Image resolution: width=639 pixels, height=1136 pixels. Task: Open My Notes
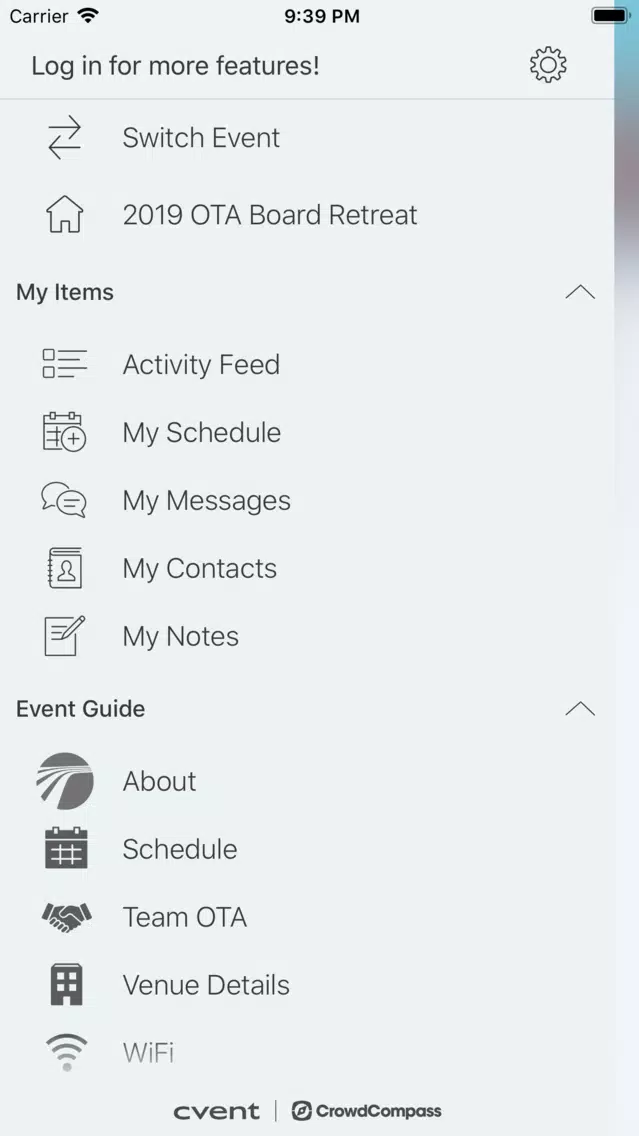pyautogui.click(x=307, y=636)
